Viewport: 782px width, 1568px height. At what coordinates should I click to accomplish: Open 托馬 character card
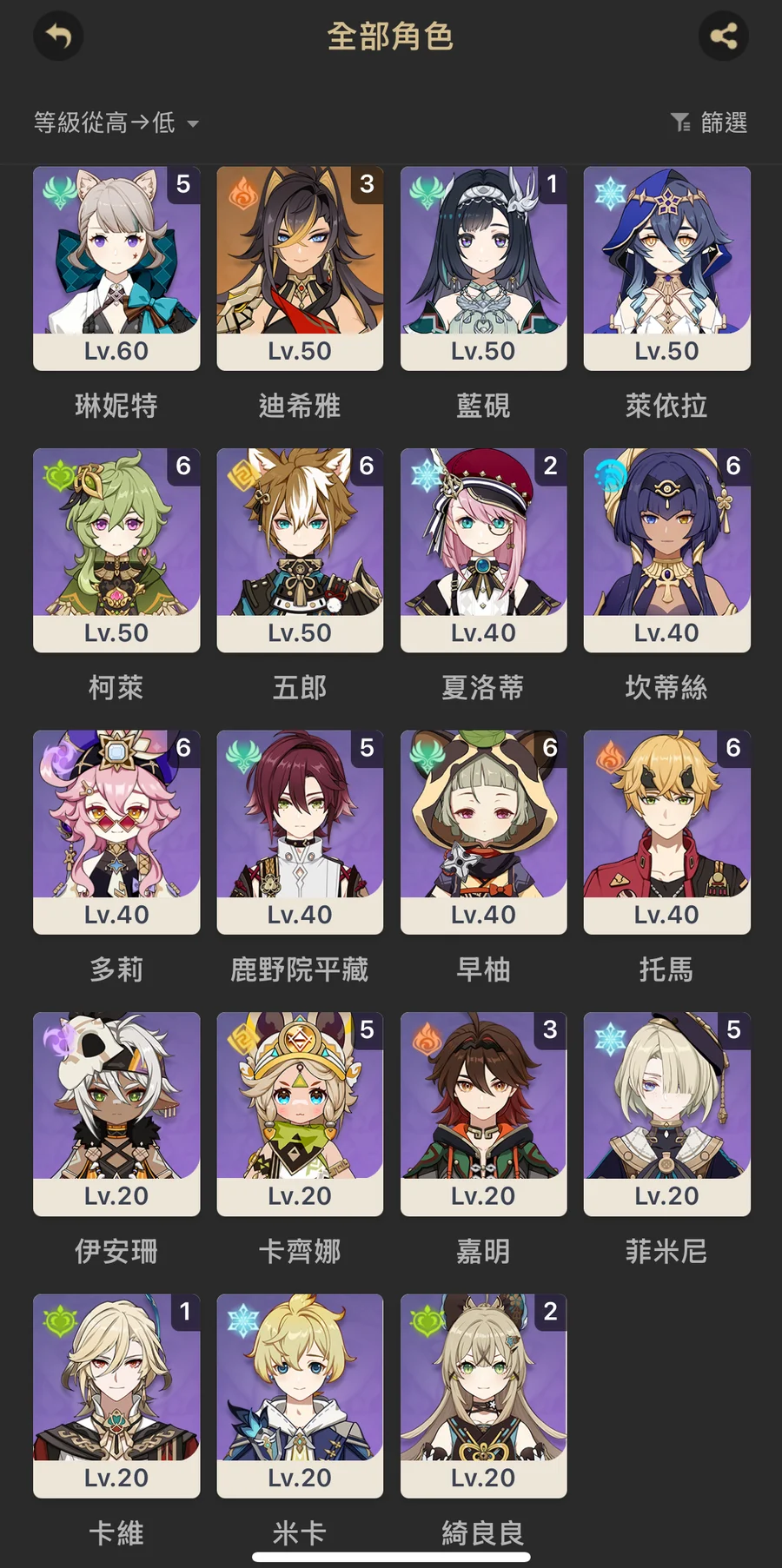point(666,831)
